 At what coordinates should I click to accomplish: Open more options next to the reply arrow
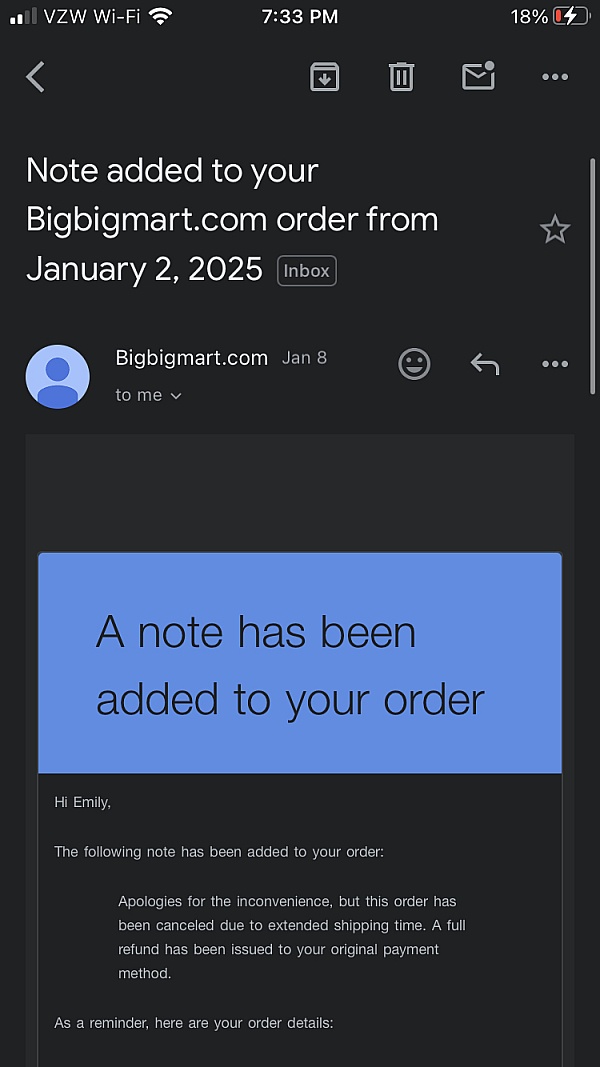click(x=555, y=364)
